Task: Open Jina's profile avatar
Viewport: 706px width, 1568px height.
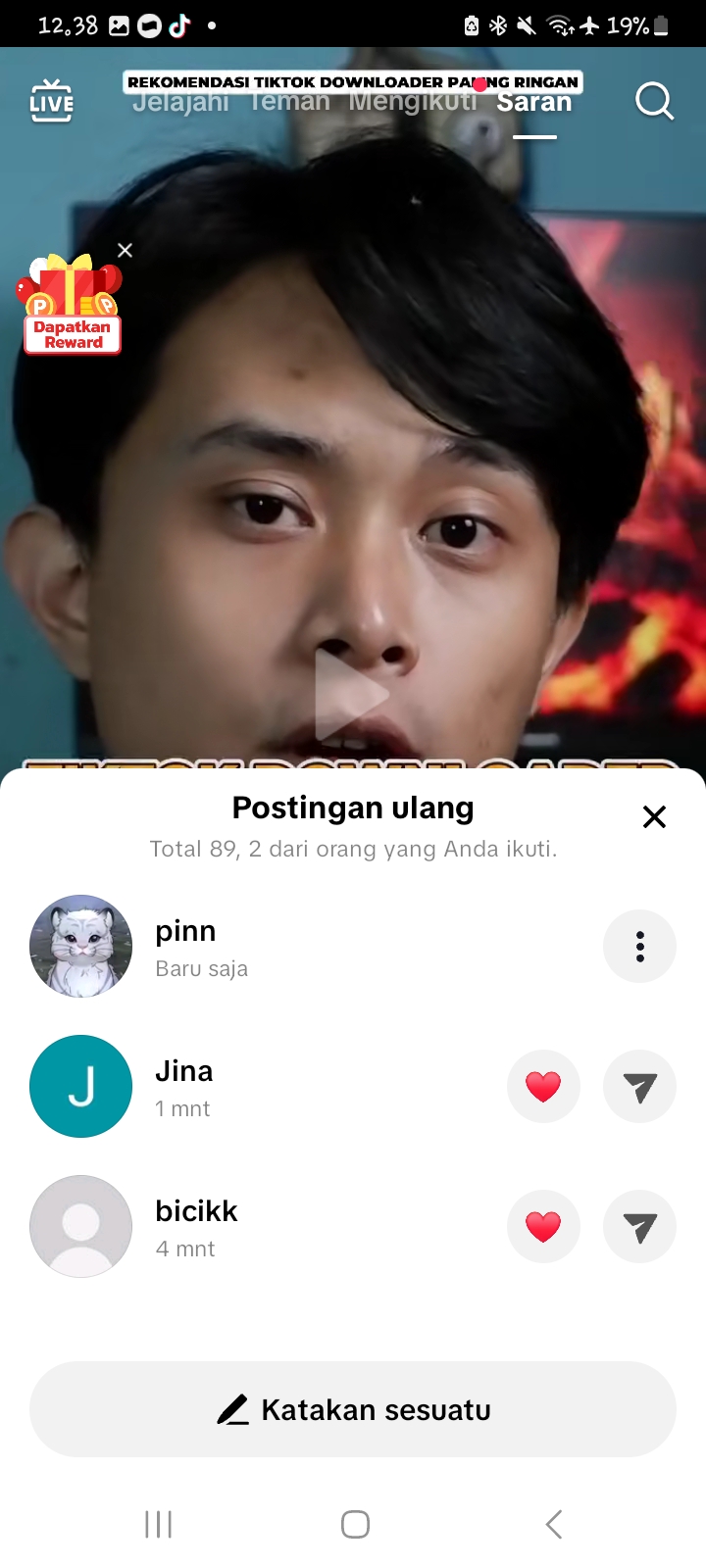Action: pos(81,1087)
